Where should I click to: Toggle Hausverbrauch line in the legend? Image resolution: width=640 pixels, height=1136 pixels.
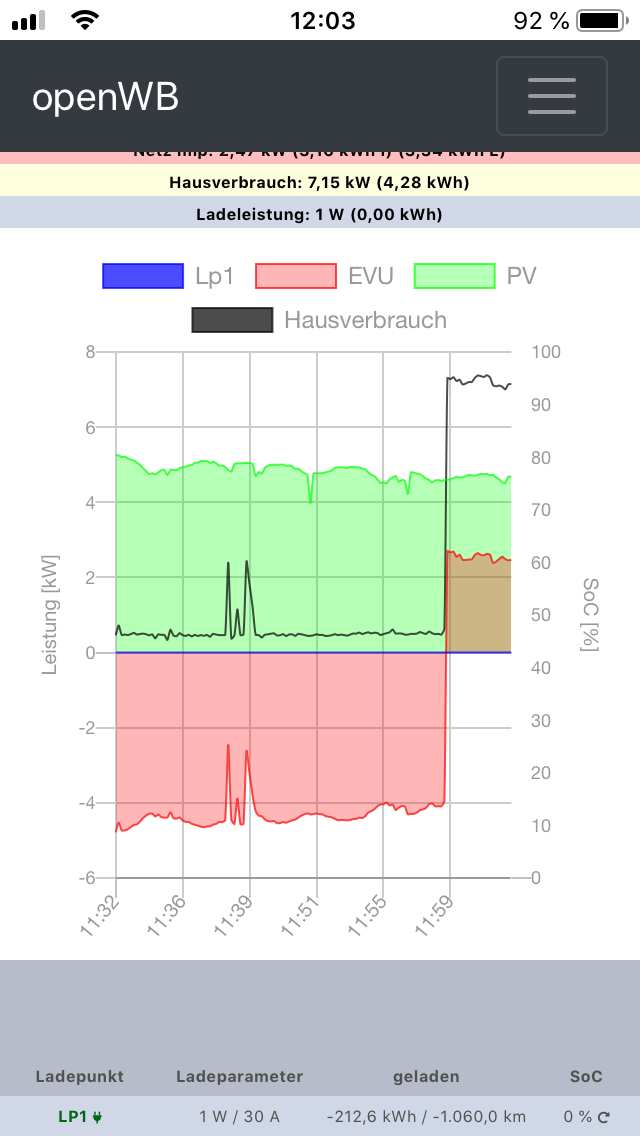[319, 320]
